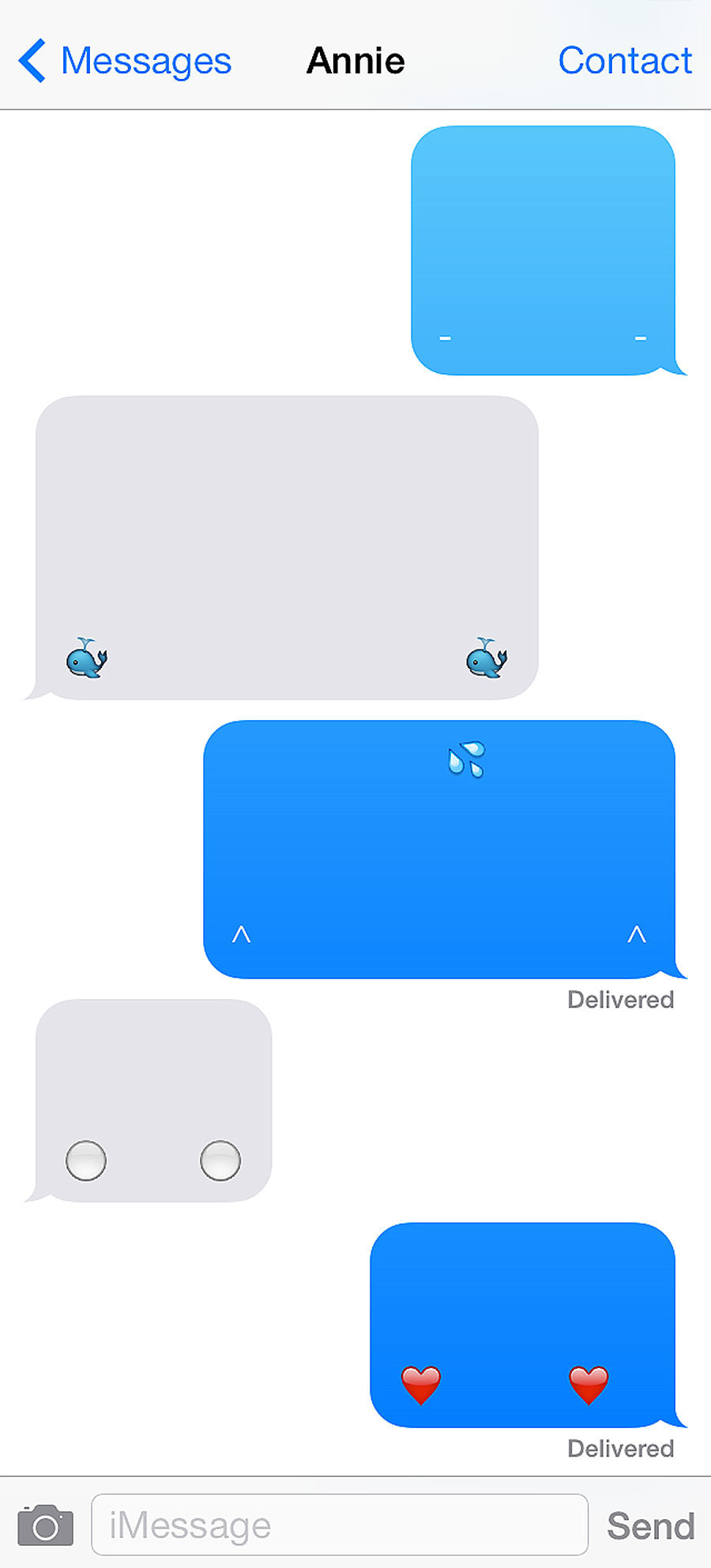Open the camera to attach a photo

tap(46, 1525)
